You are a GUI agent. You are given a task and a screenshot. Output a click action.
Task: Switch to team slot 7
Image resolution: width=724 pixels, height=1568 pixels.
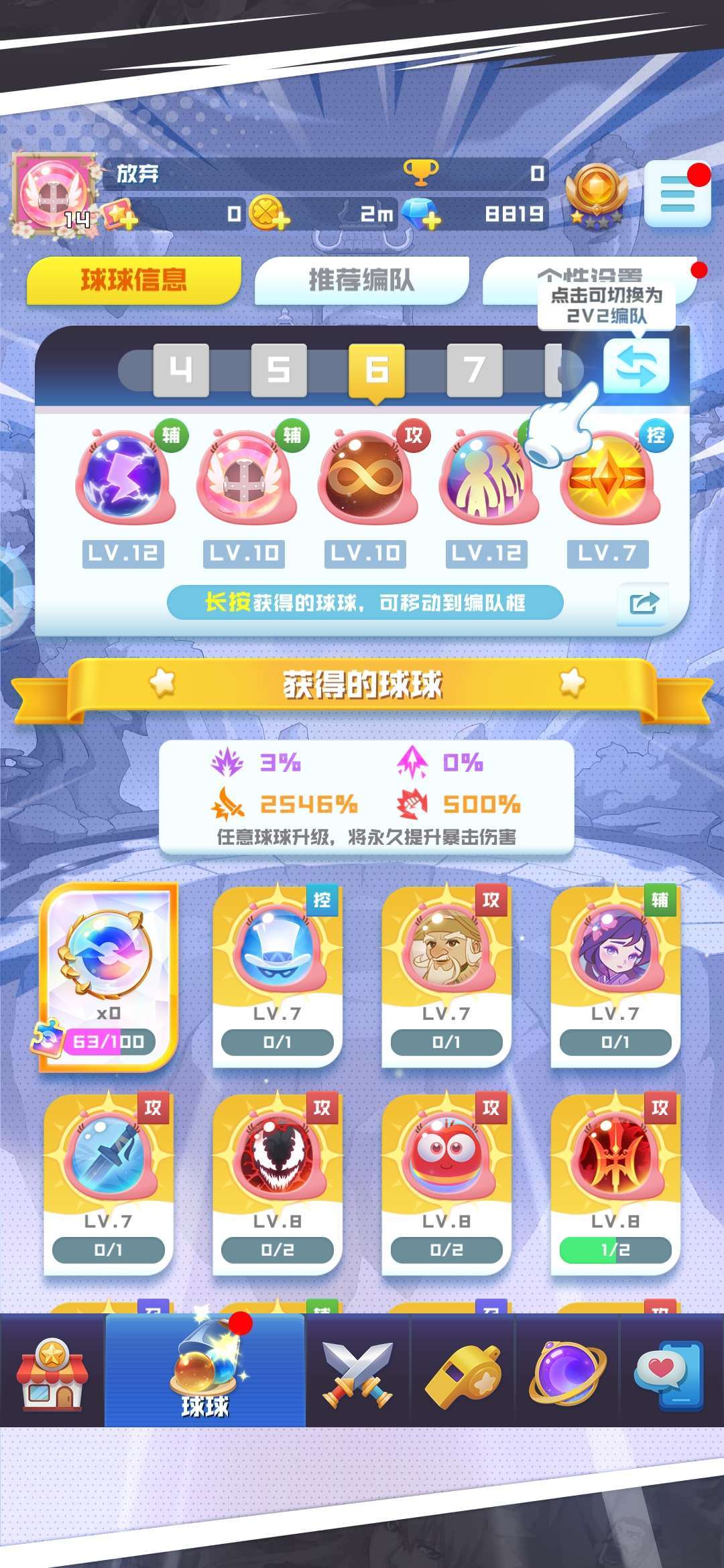[x=475, y=370]
